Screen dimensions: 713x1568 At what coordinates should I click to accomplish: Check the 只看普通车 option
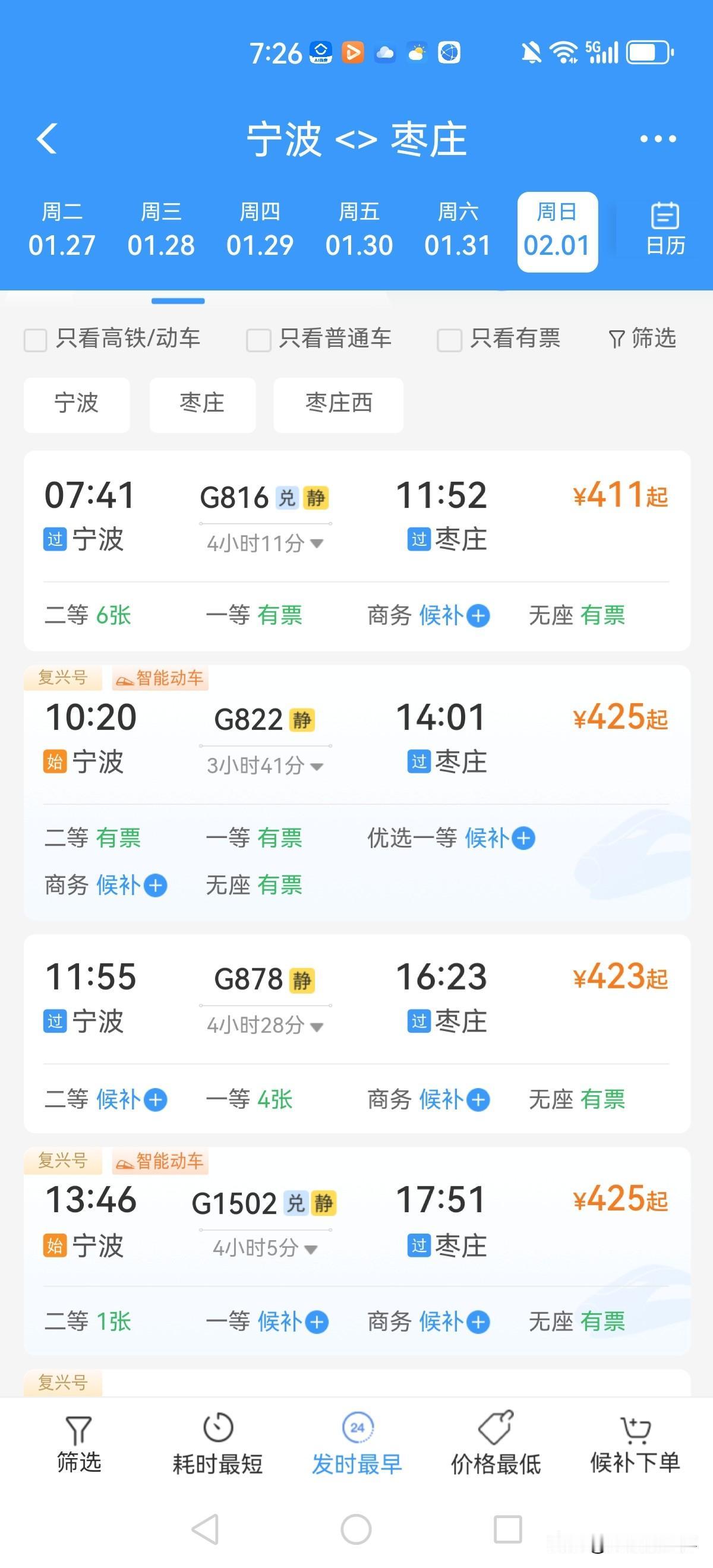click(x=257, y=341)
